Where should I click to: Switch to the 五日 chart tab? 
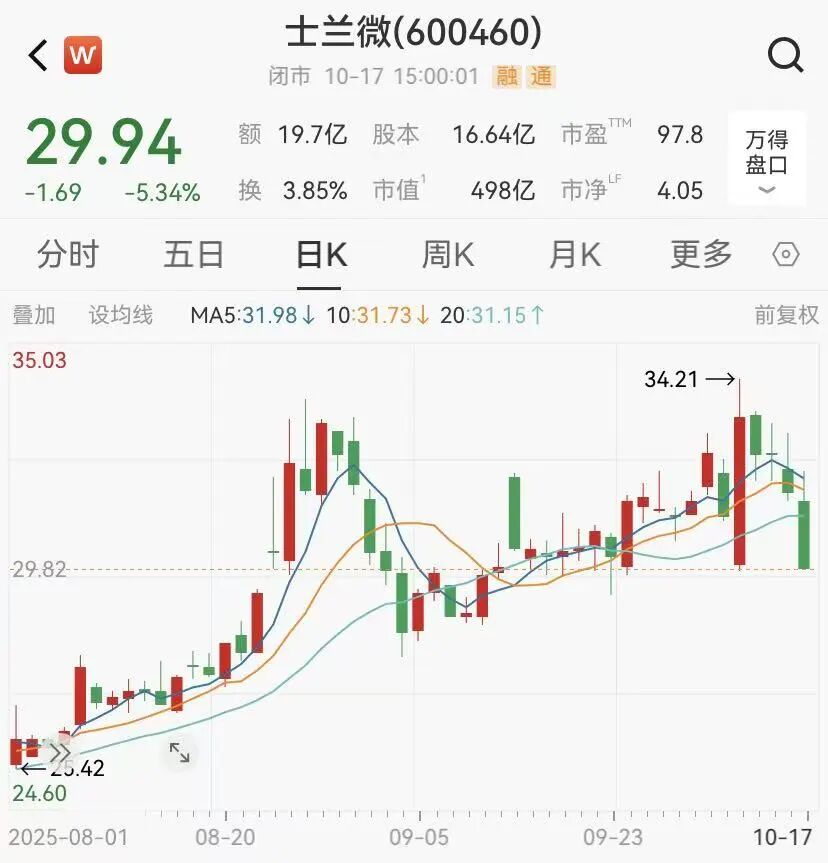(x=194, y=255)
